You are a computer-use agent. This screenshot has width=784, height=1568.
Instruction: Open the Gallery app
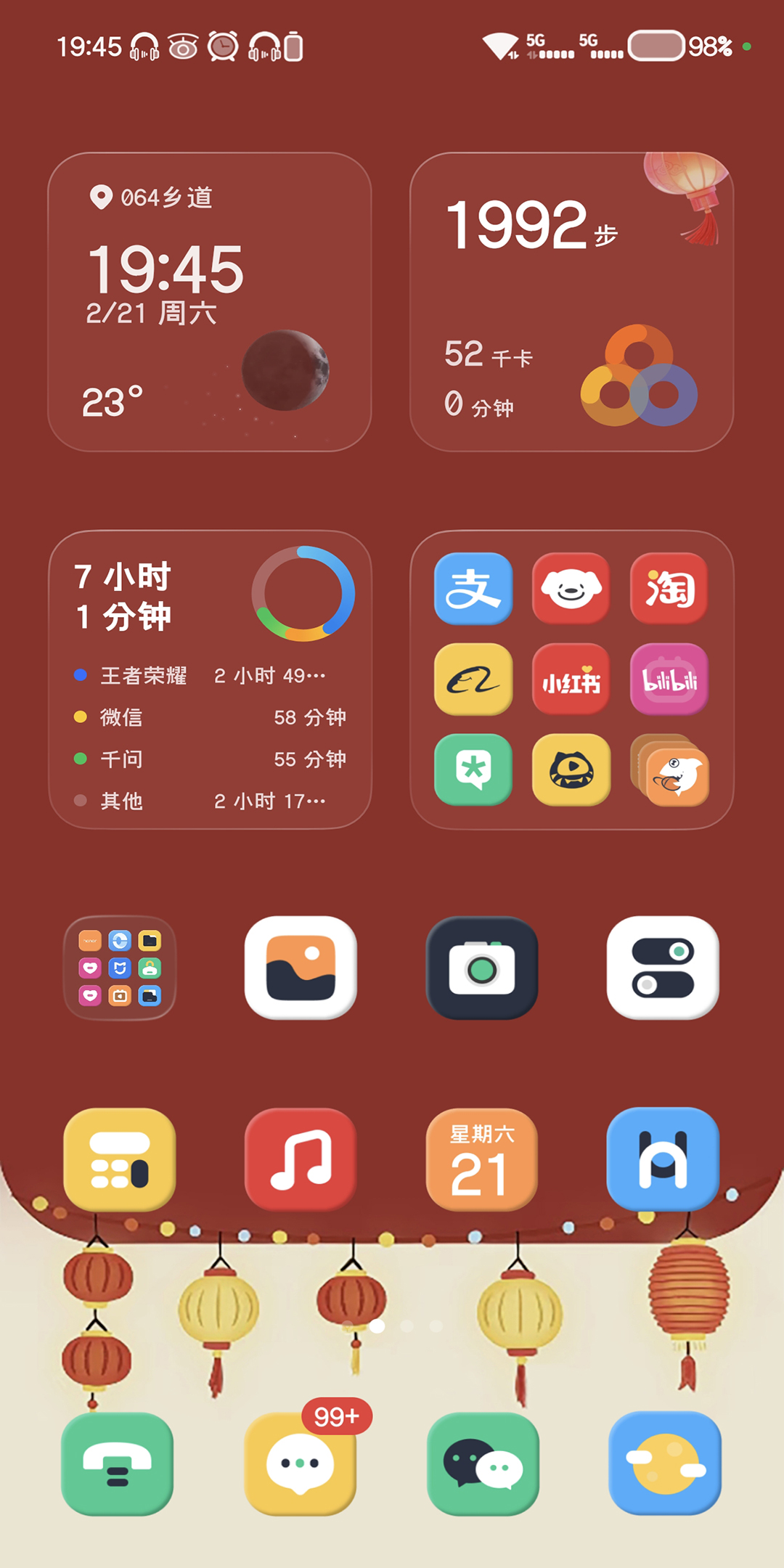point(301,968)
